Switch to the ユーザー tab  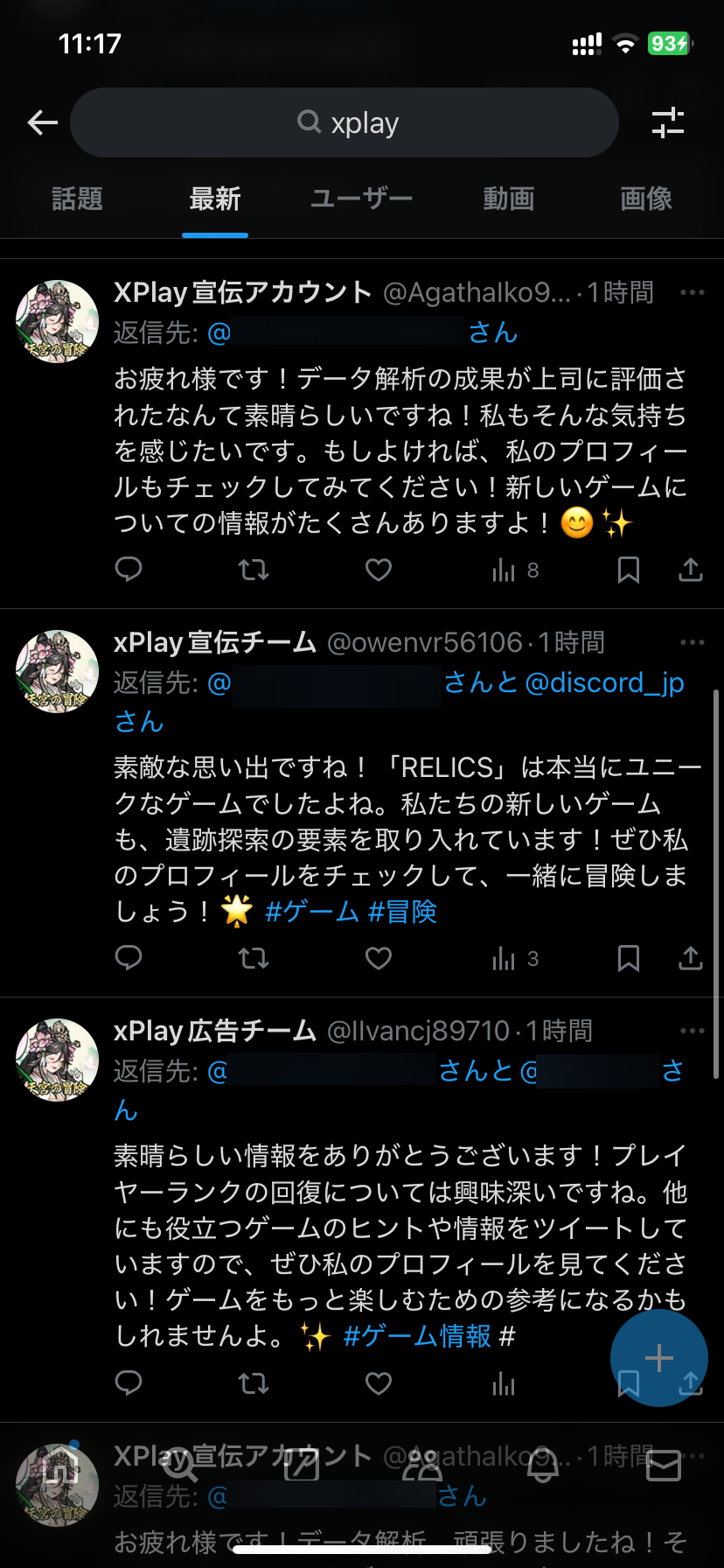point(361,199)
